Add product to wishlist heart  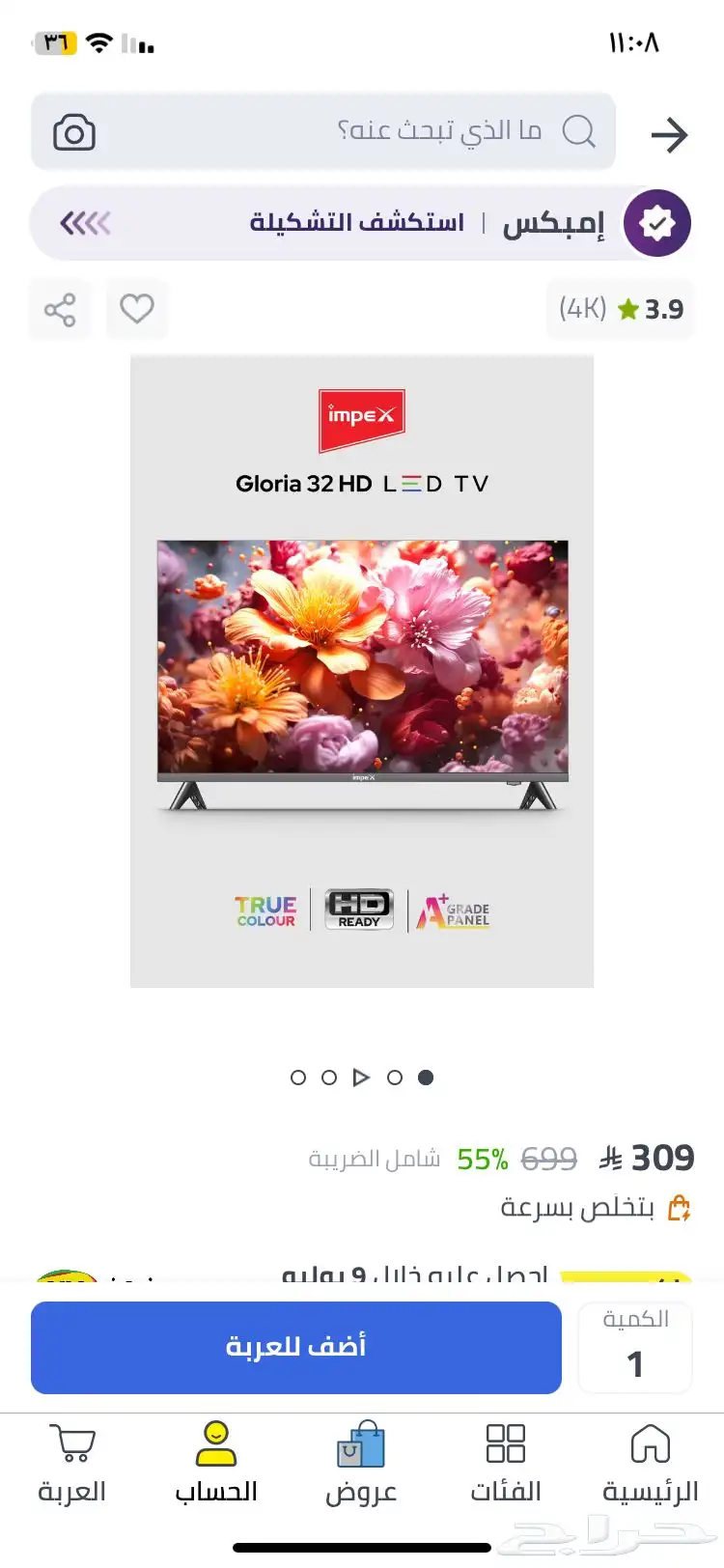click(136, 309)
